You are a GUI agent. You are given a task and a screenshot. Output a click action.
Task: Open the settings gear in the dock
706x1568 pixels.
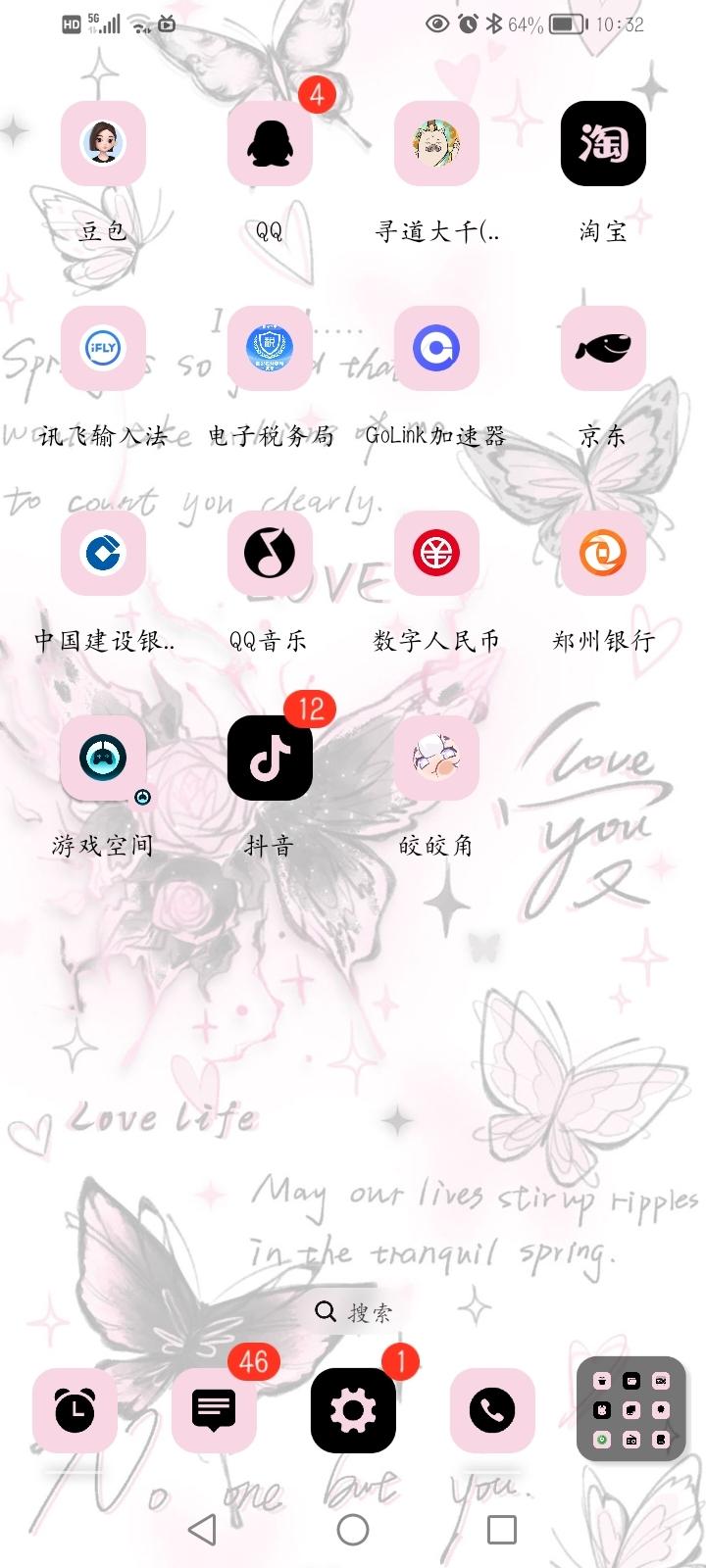click(x=353, y=1410)
